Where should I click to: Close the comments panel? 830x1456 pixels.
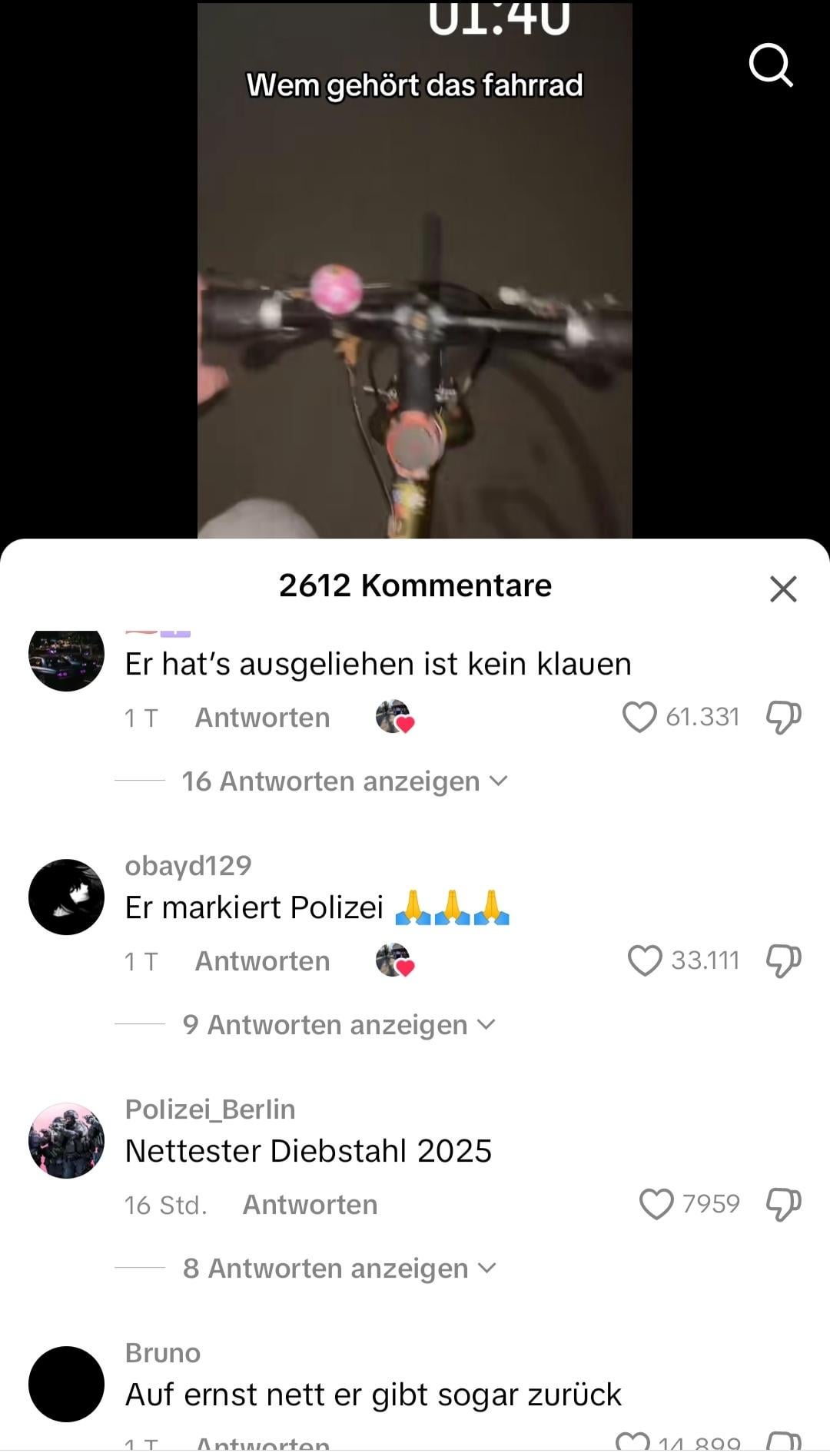pyautogui.click(x=783, y=589)
